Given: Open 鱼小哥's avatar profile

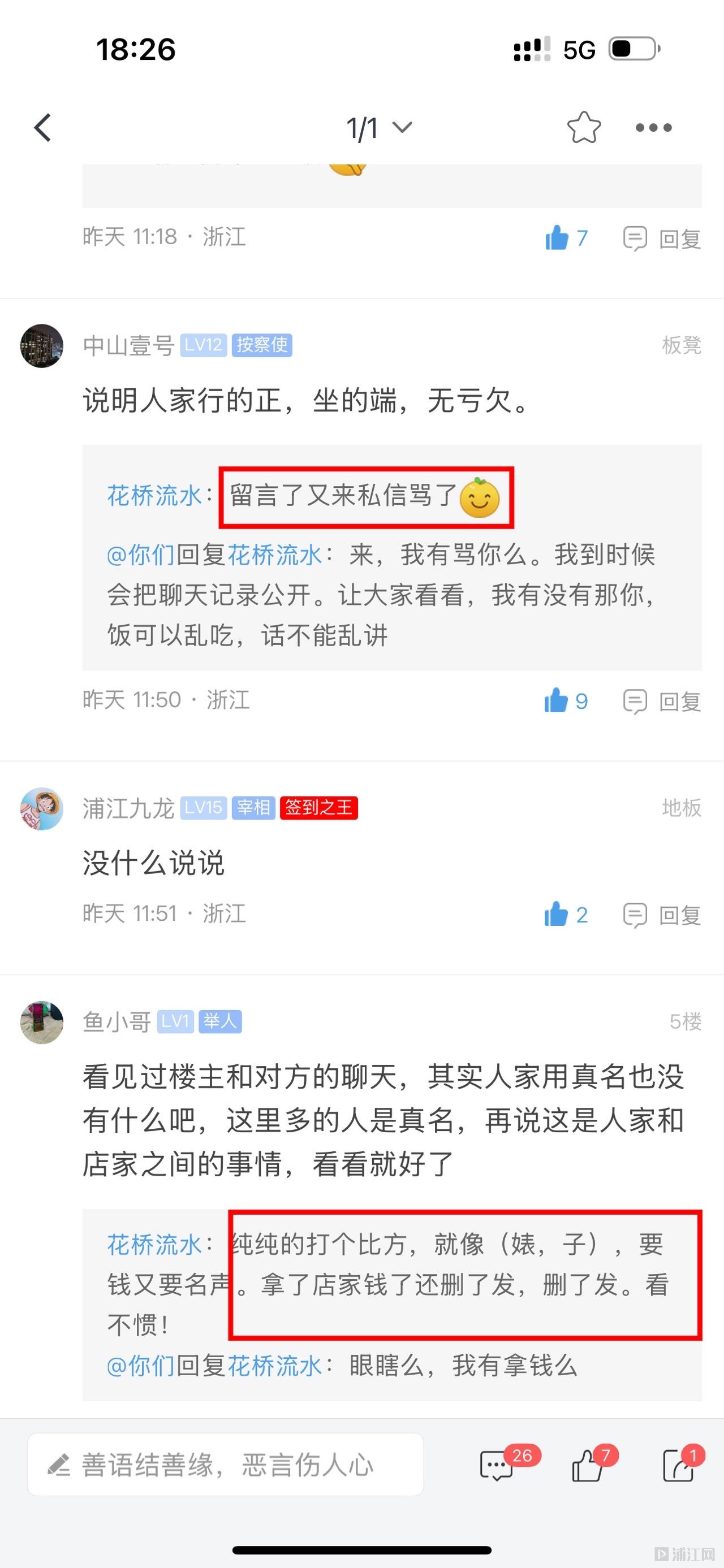Looking at the screenshot, I should [41, 1022].
